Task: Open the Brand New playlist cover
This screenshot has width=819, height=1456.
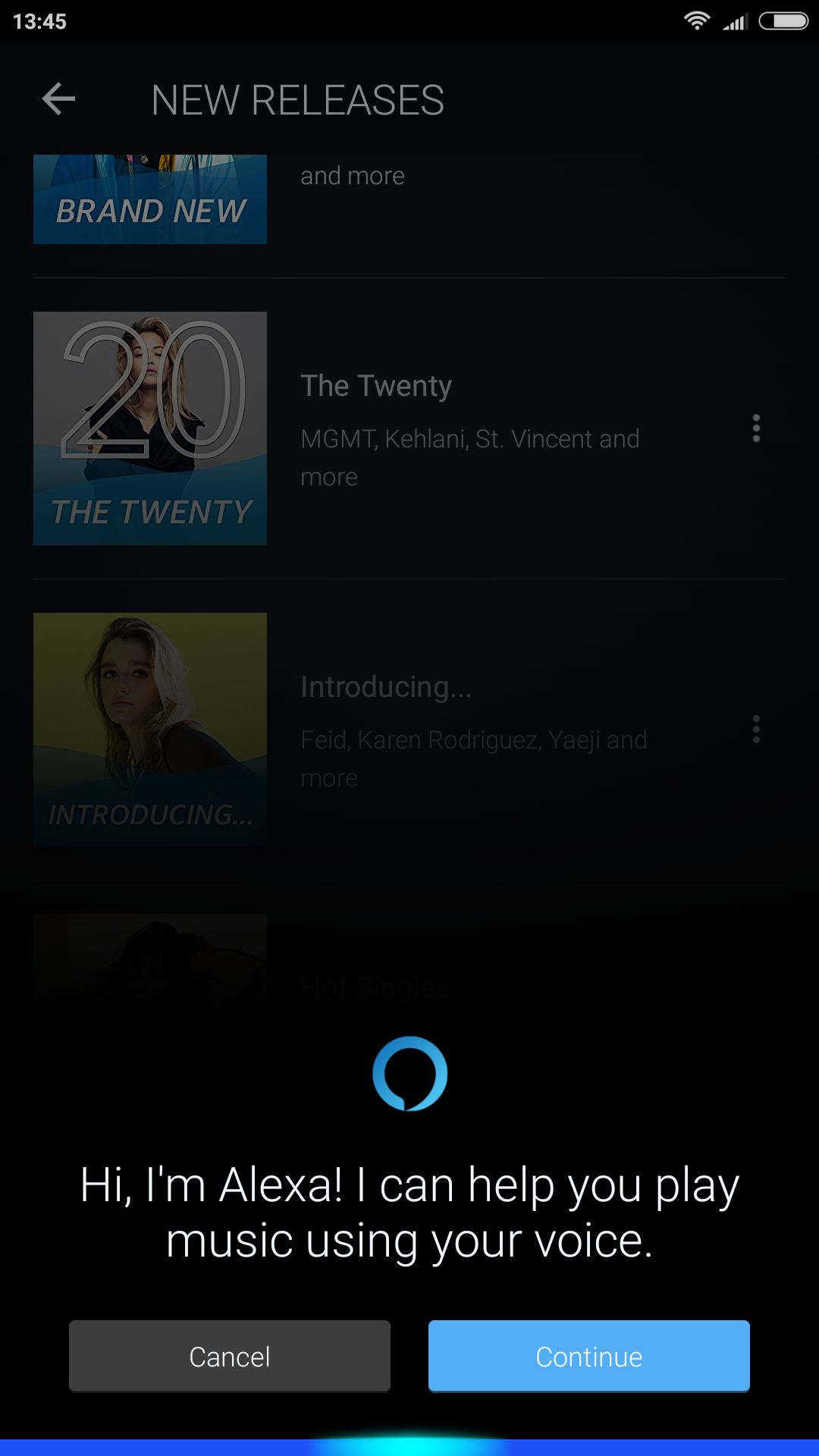Action: (x=150, y=199)
